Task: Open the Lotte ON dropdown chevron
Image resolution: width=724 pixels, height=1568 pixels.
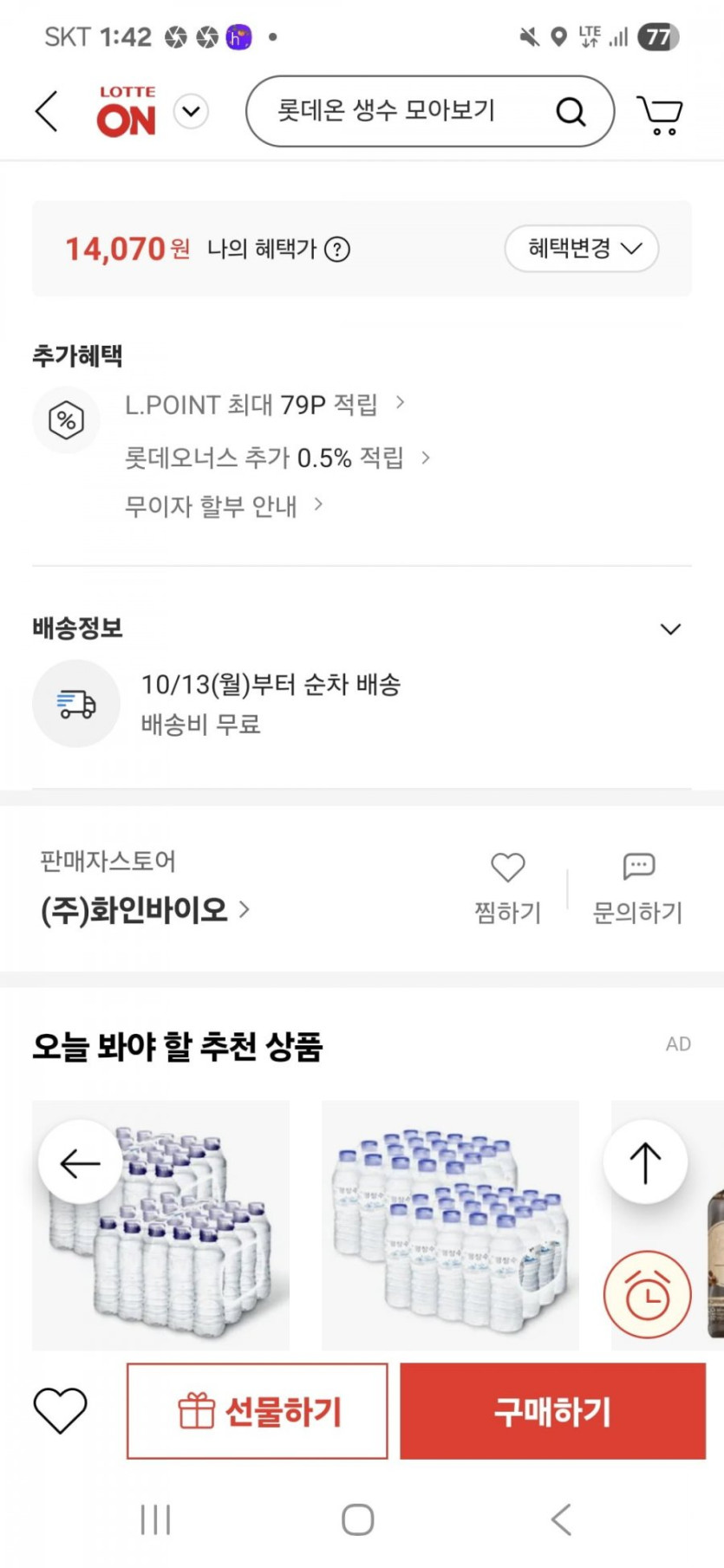Action: coord(191,112)
